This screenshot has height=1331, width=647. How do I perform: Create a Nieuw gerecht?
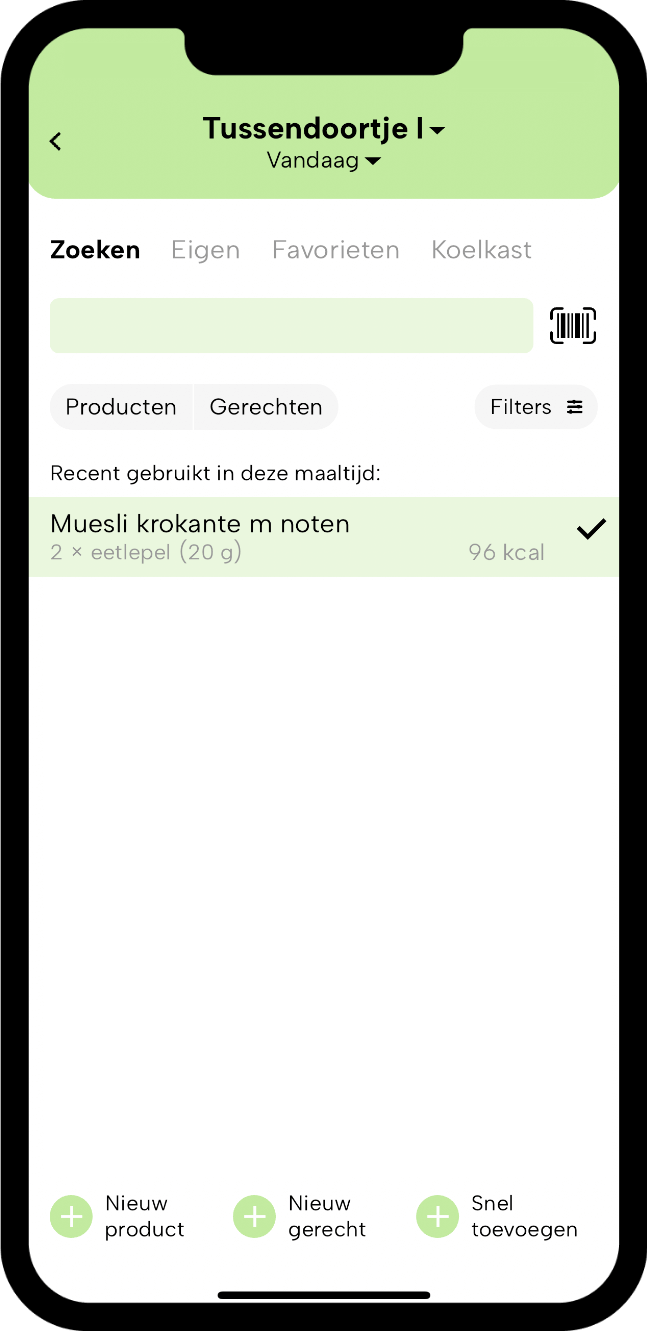(x=301, y=1216)
